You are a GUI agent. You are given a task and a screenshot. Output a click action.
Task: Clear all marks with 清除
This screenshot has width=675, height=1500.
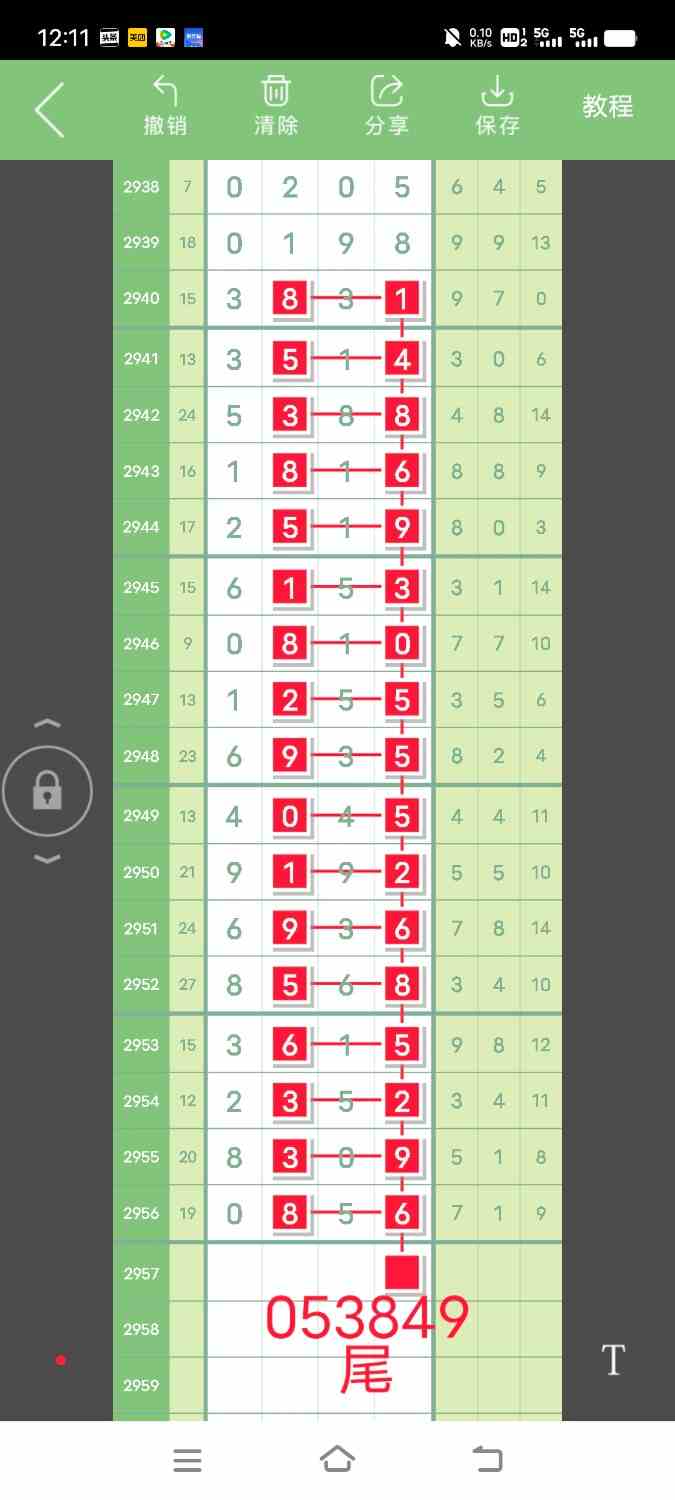(276, 106)
